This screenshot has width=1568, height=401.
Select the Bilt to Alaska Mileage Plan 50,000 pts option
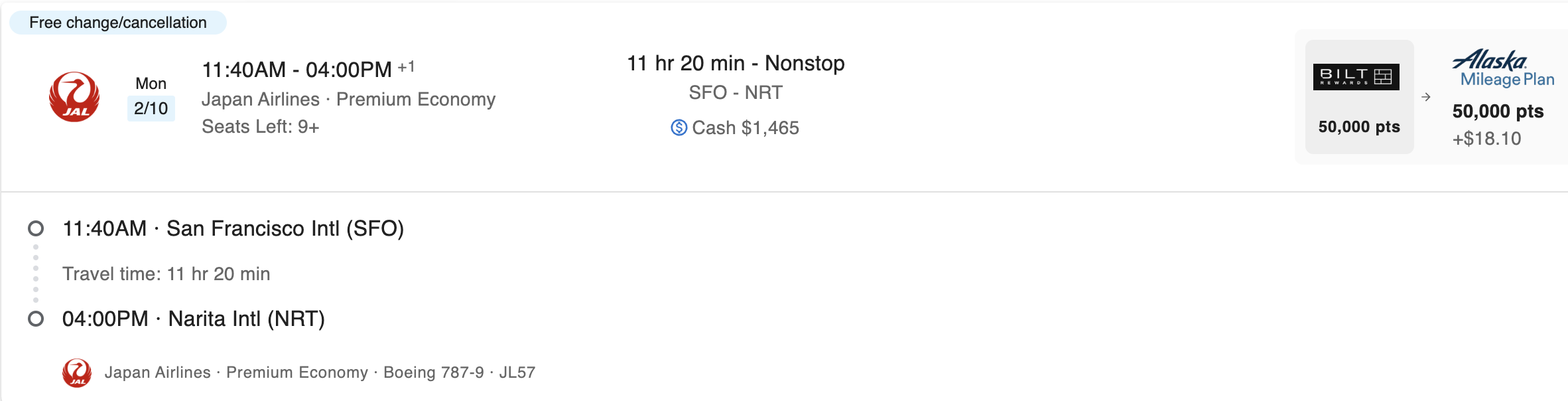[x=1433, y=97]
